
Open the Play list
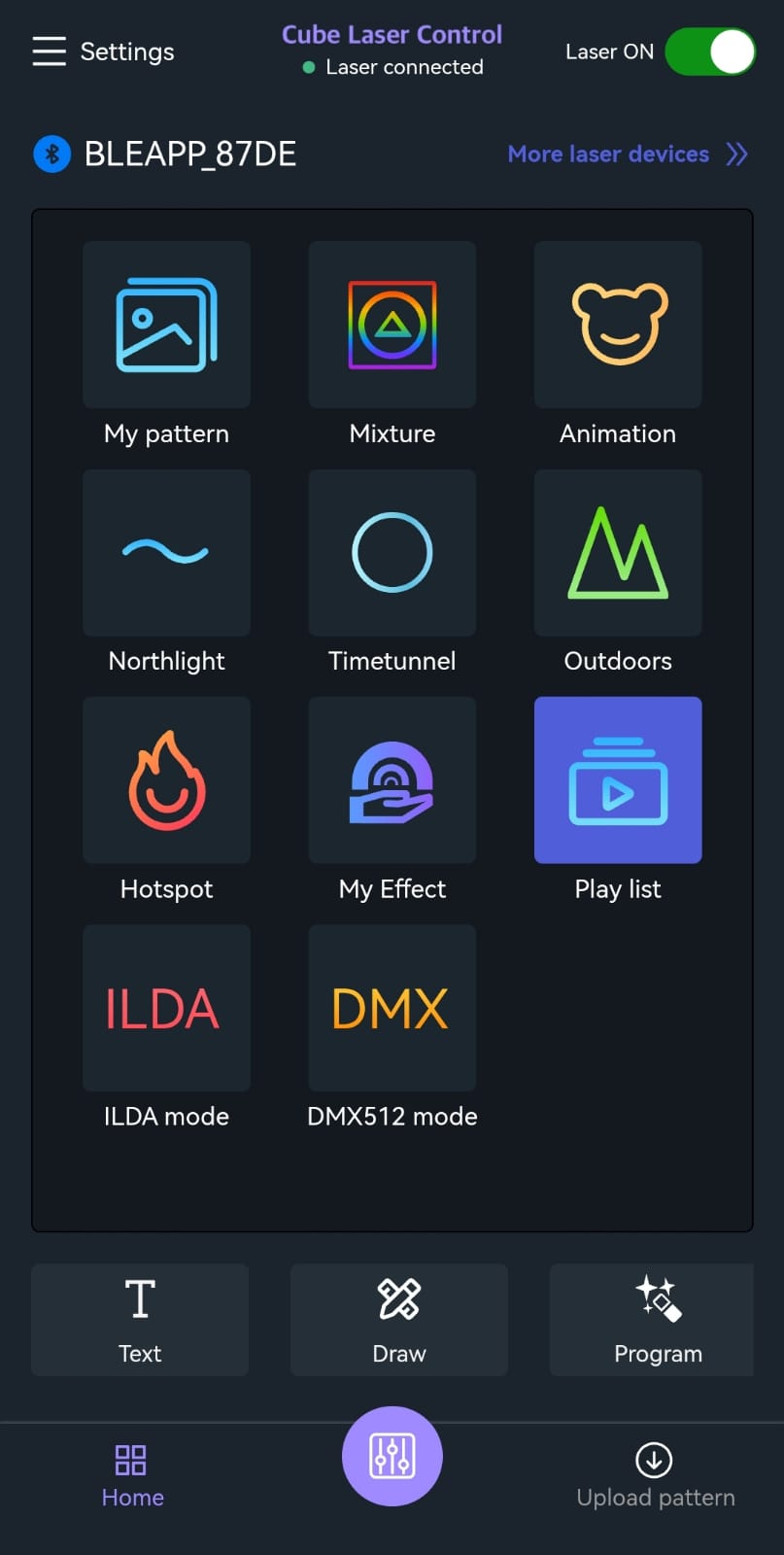tap(618, 780)
